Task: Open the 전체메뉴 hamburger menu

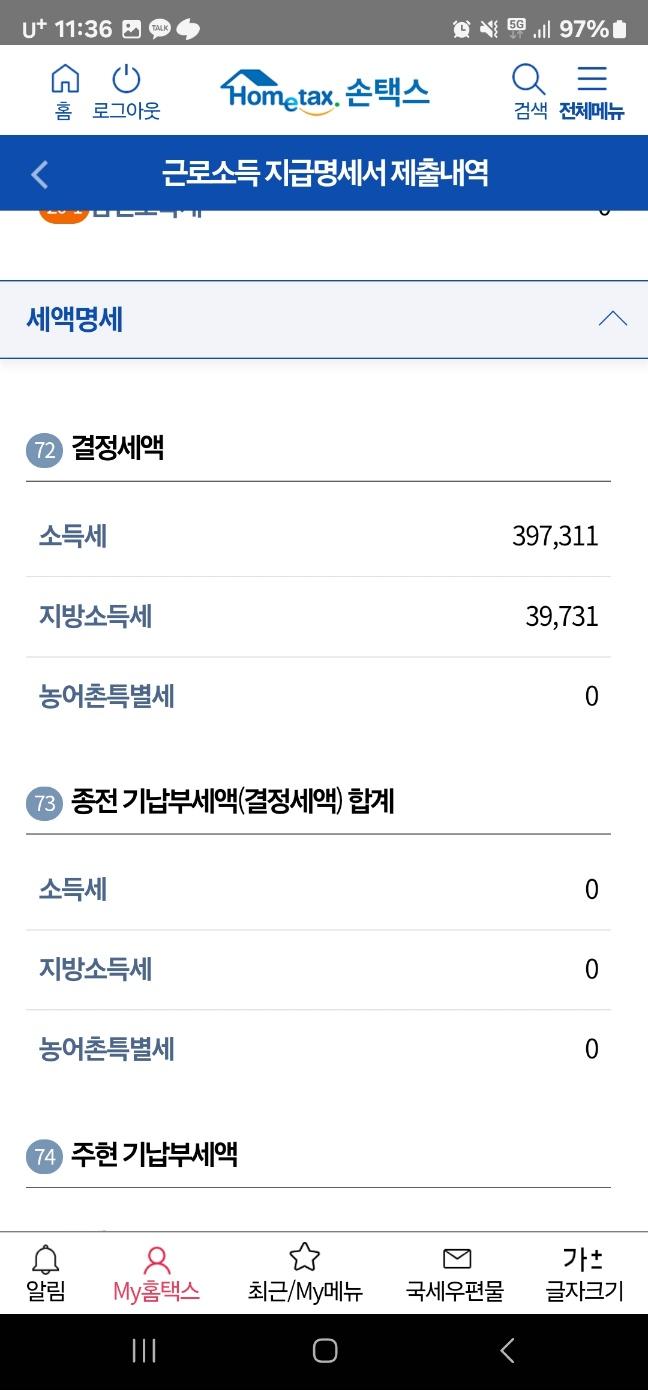Action: (591, 92)
